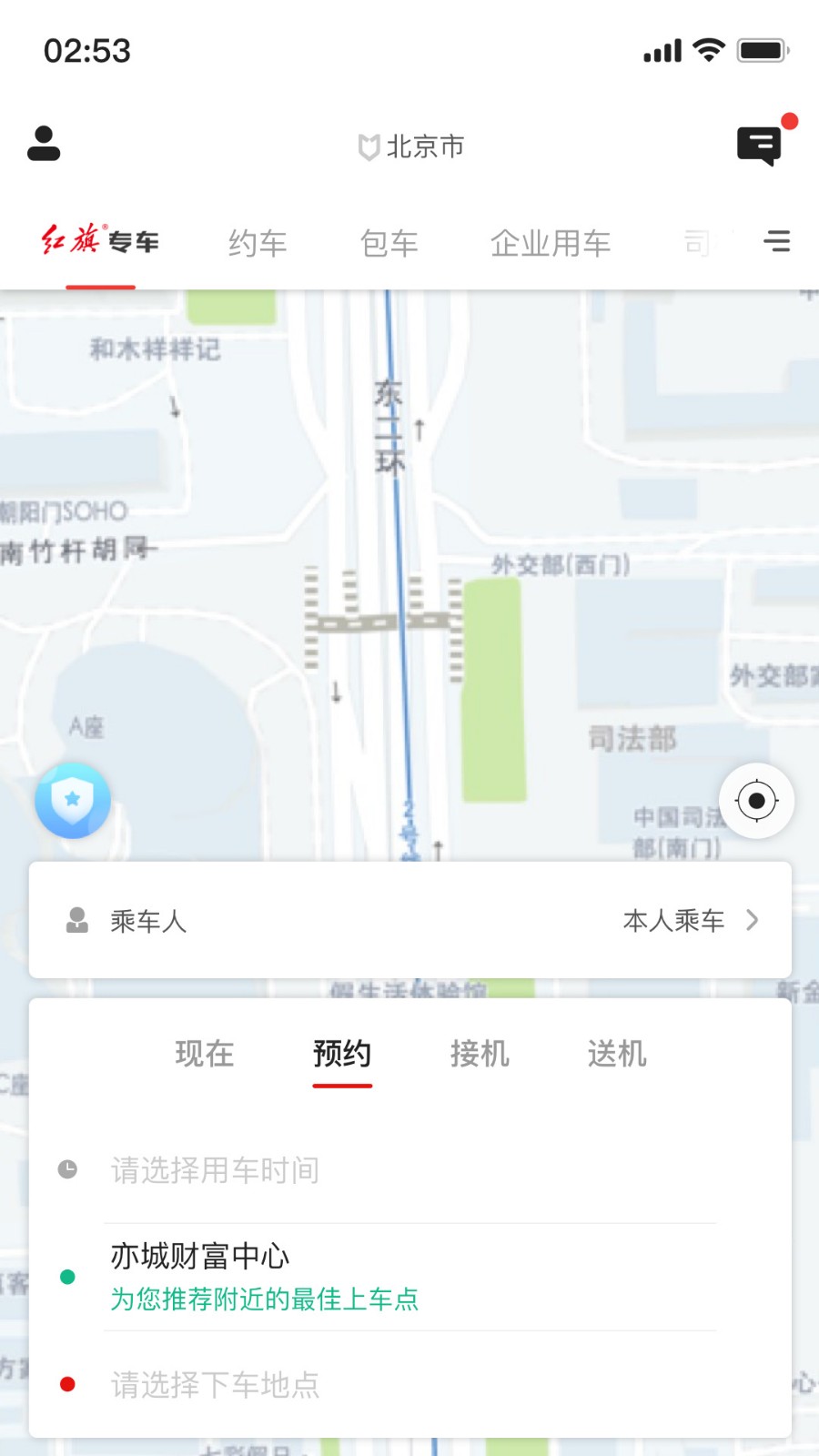Open the safety shield center
Viewport: 819px width, 1456px height.
click(x=73, y=801)
